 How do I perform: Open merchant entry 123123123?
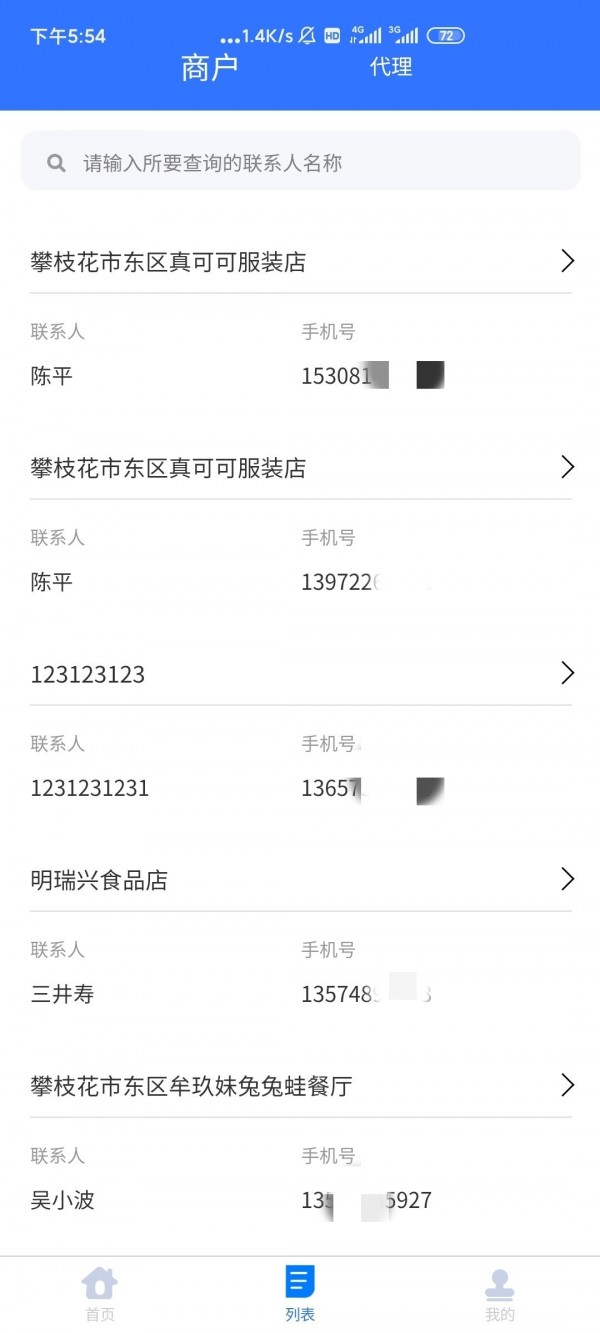(300, 674)
